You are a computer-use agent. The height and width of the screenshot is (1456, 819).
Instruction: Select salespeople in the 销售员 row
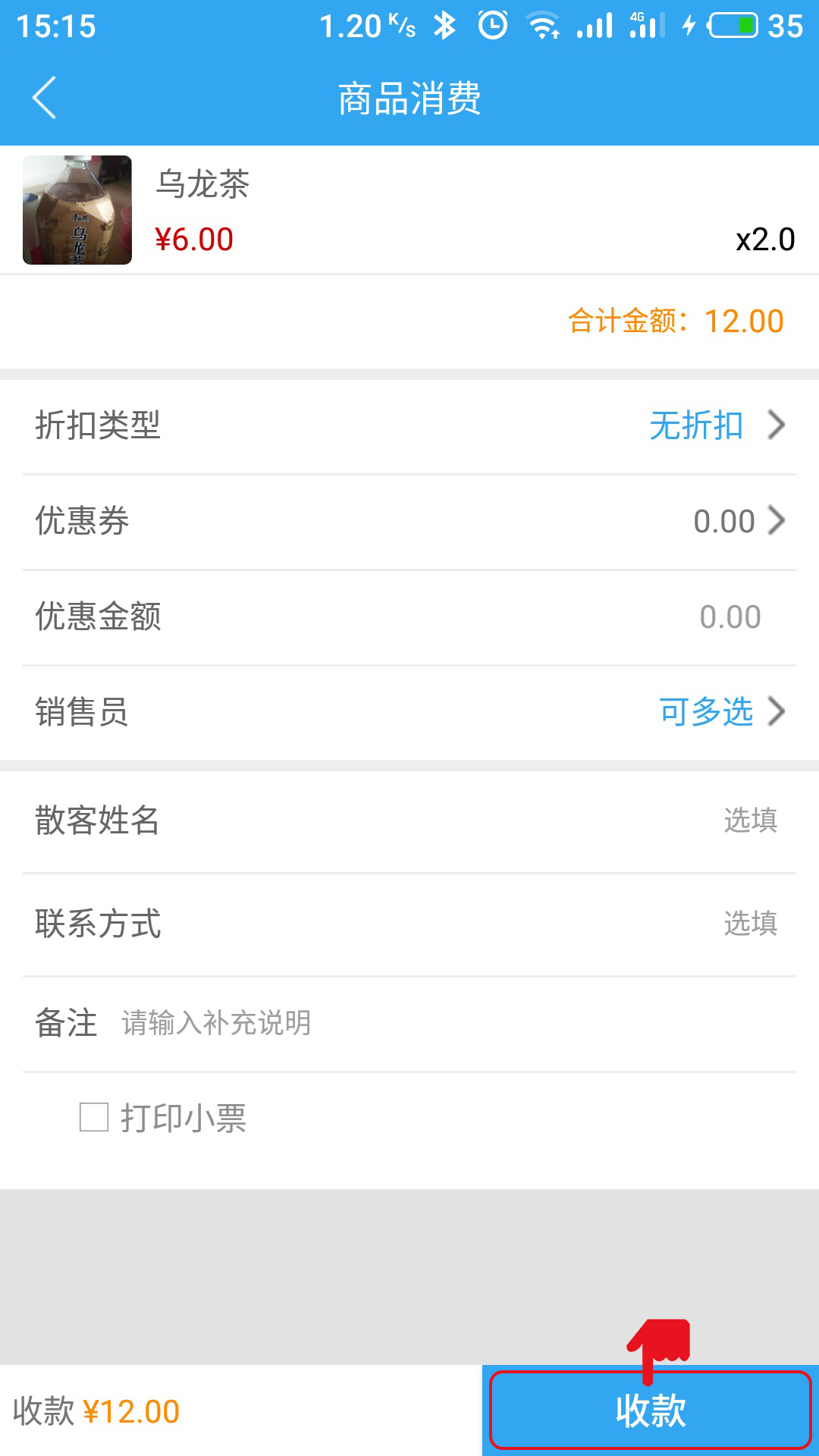pyautogui.click(x=409, y=713)
